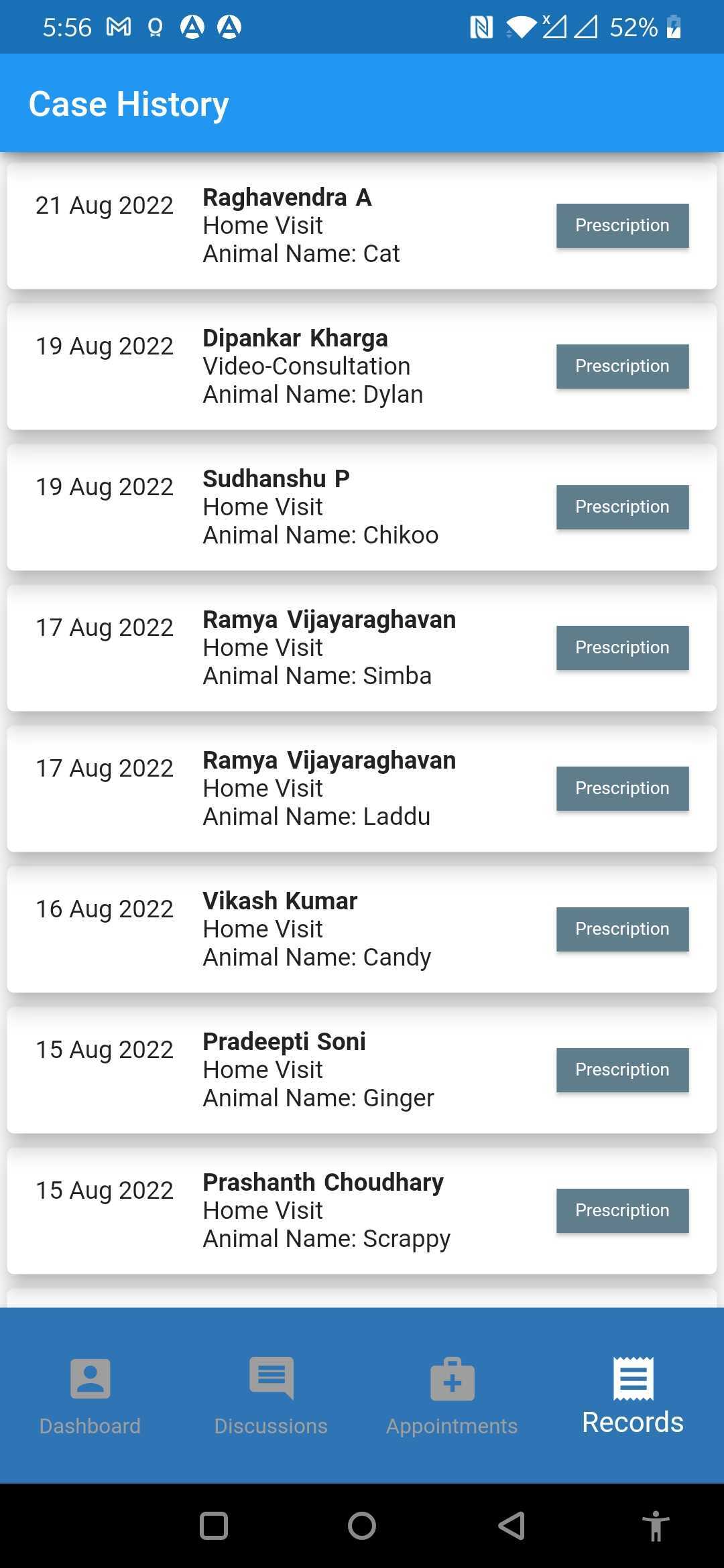Switch to the Dashboard tab
724x1568 pixels.
[90, 1396]
